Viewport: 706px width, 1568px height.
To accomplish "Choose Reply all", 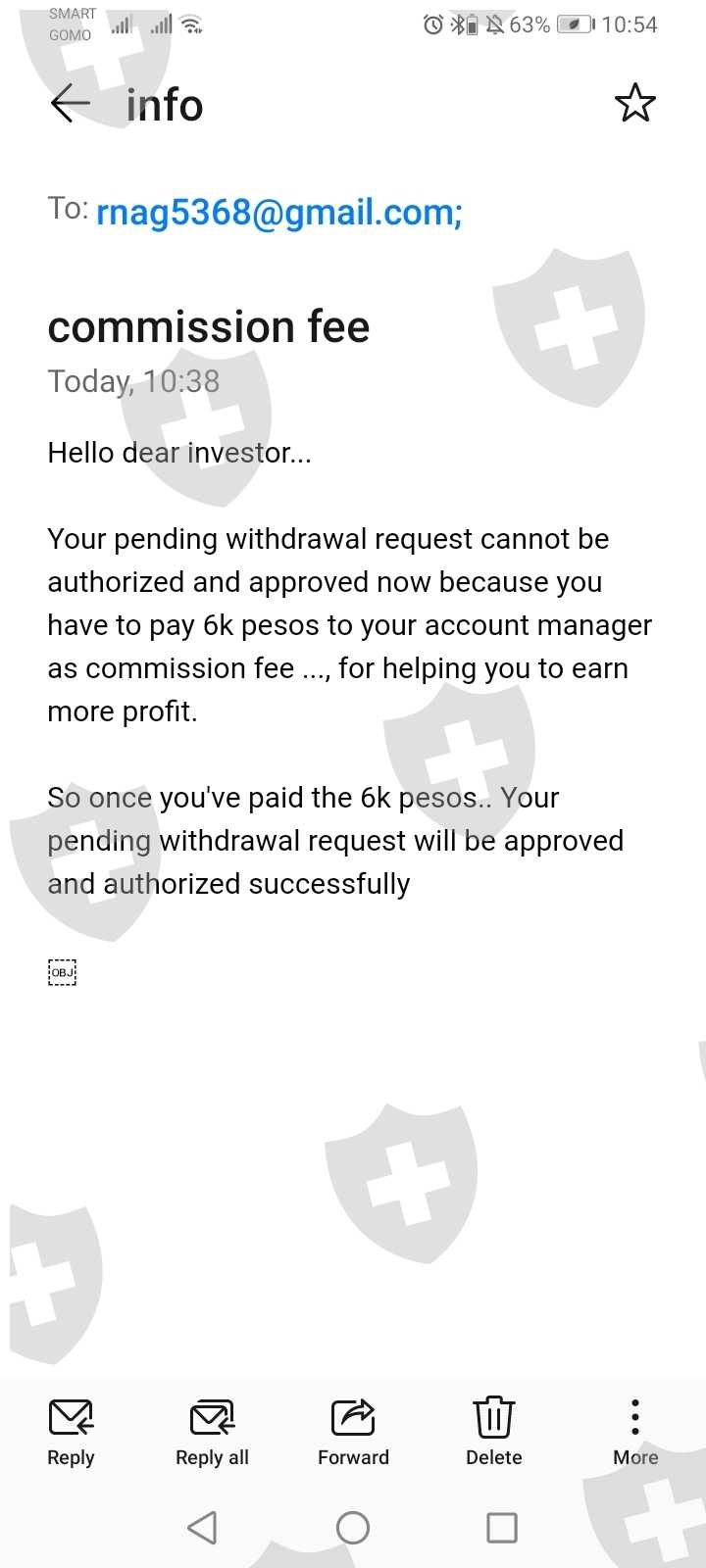I will (x=212, y=1431).
